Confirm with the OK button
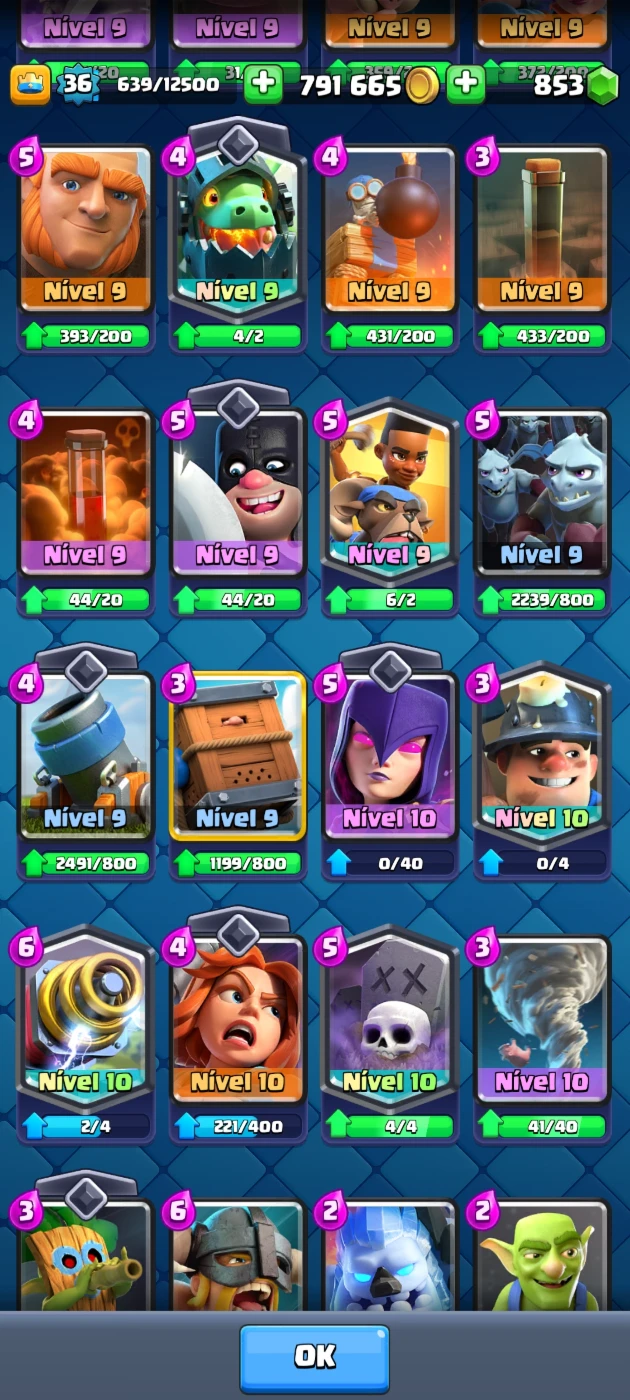The image size is (630, 1400). tap(314, 1357)
